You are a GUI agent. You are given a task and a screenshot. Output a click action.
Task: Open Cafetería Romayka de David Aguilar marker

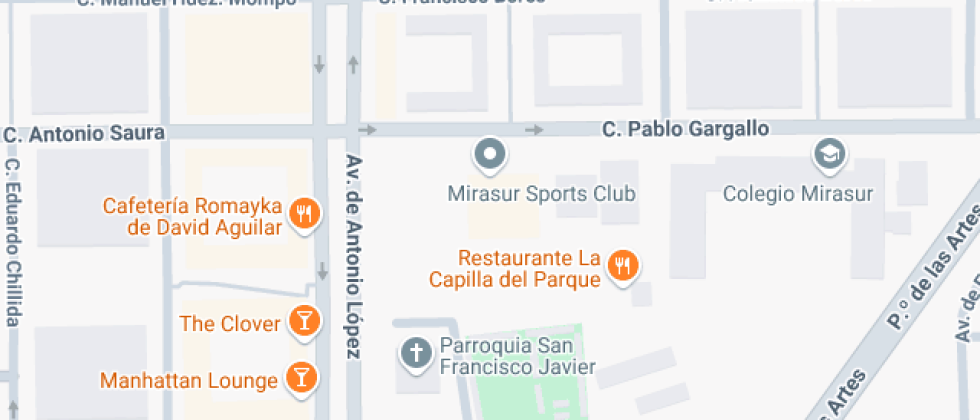[x=304, y=214]
